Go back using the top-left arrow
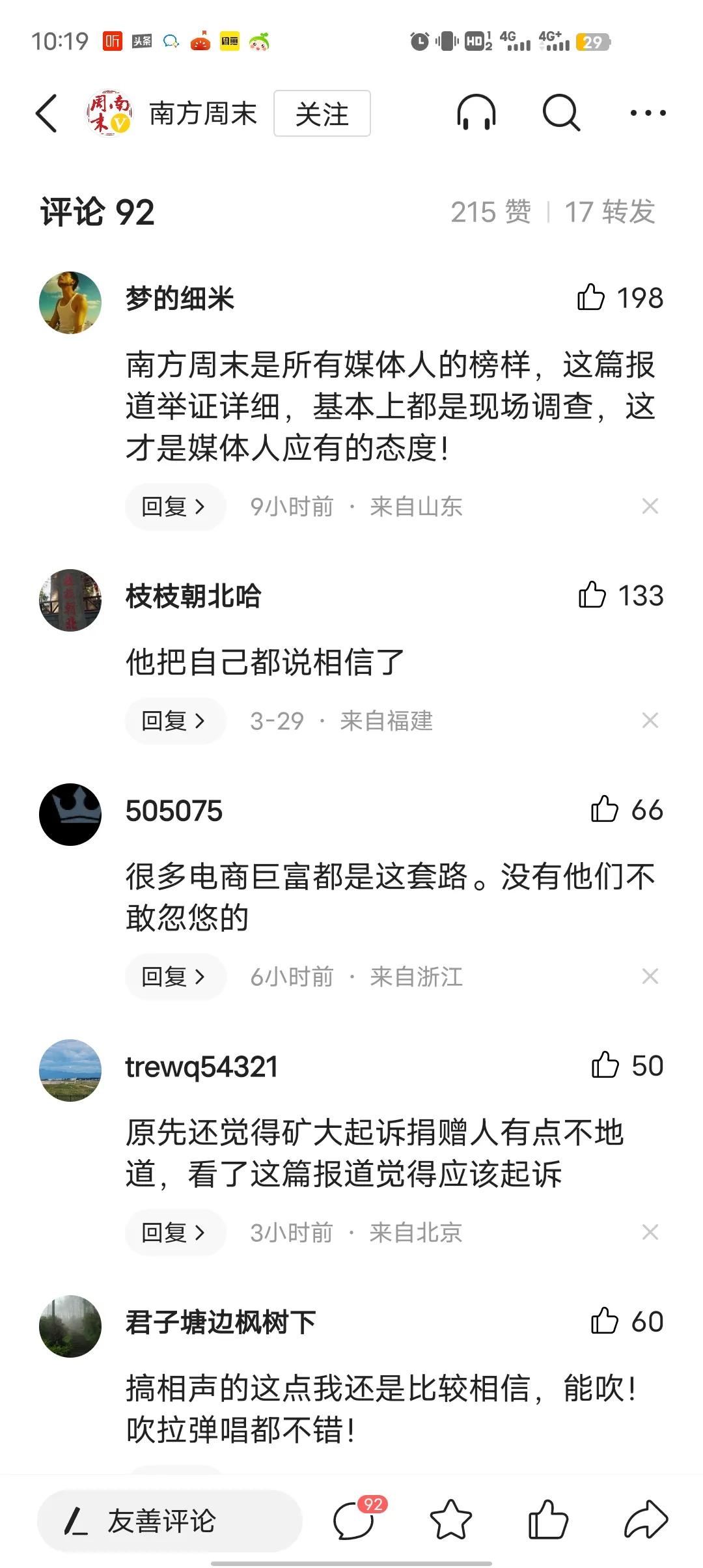Image resolution: width=703 pixels, height=1568 pixels. 47,113
